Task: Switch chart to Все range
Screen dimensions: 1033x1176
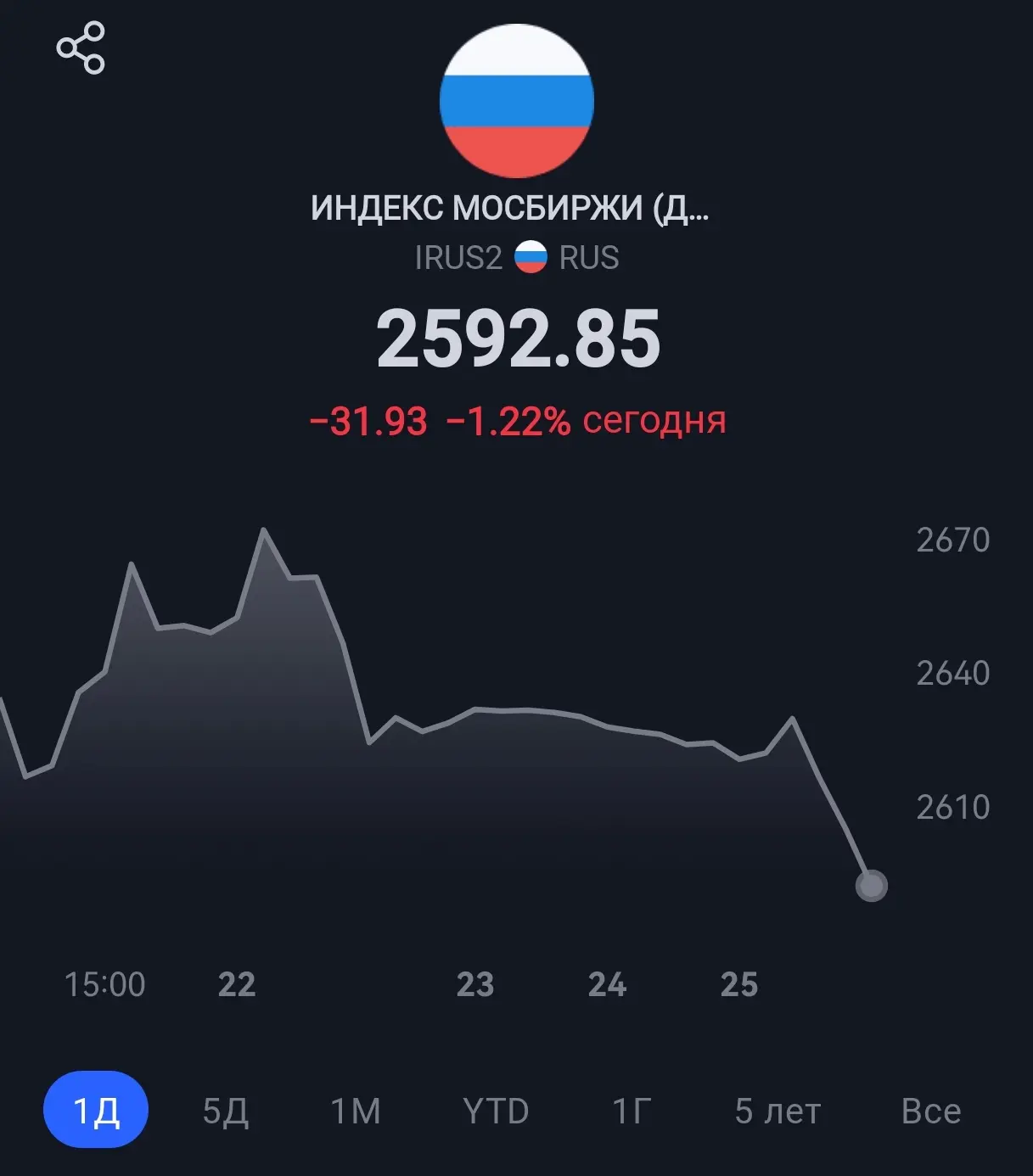Action: (x=931, y=1111)
